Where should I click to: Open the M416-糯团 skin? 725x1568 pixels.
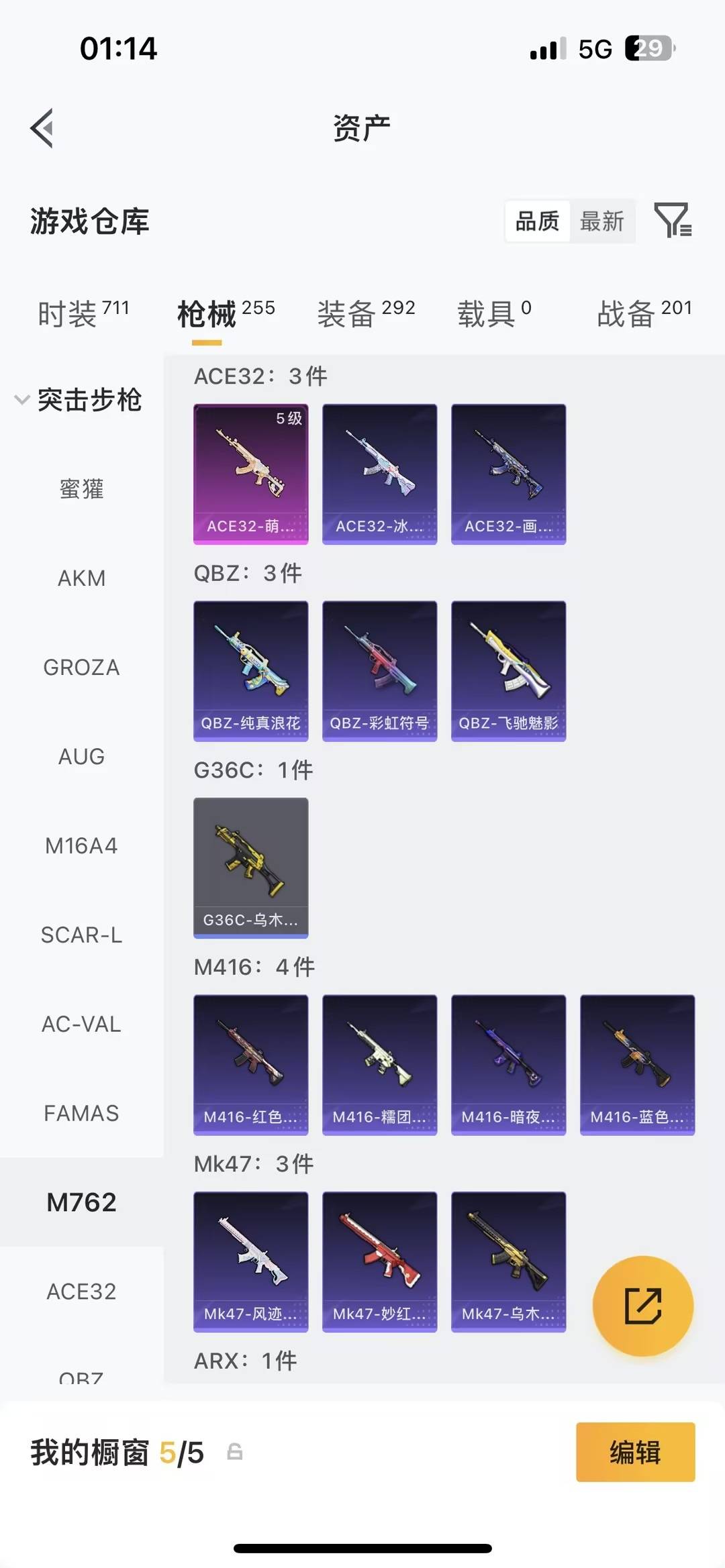379,1065
